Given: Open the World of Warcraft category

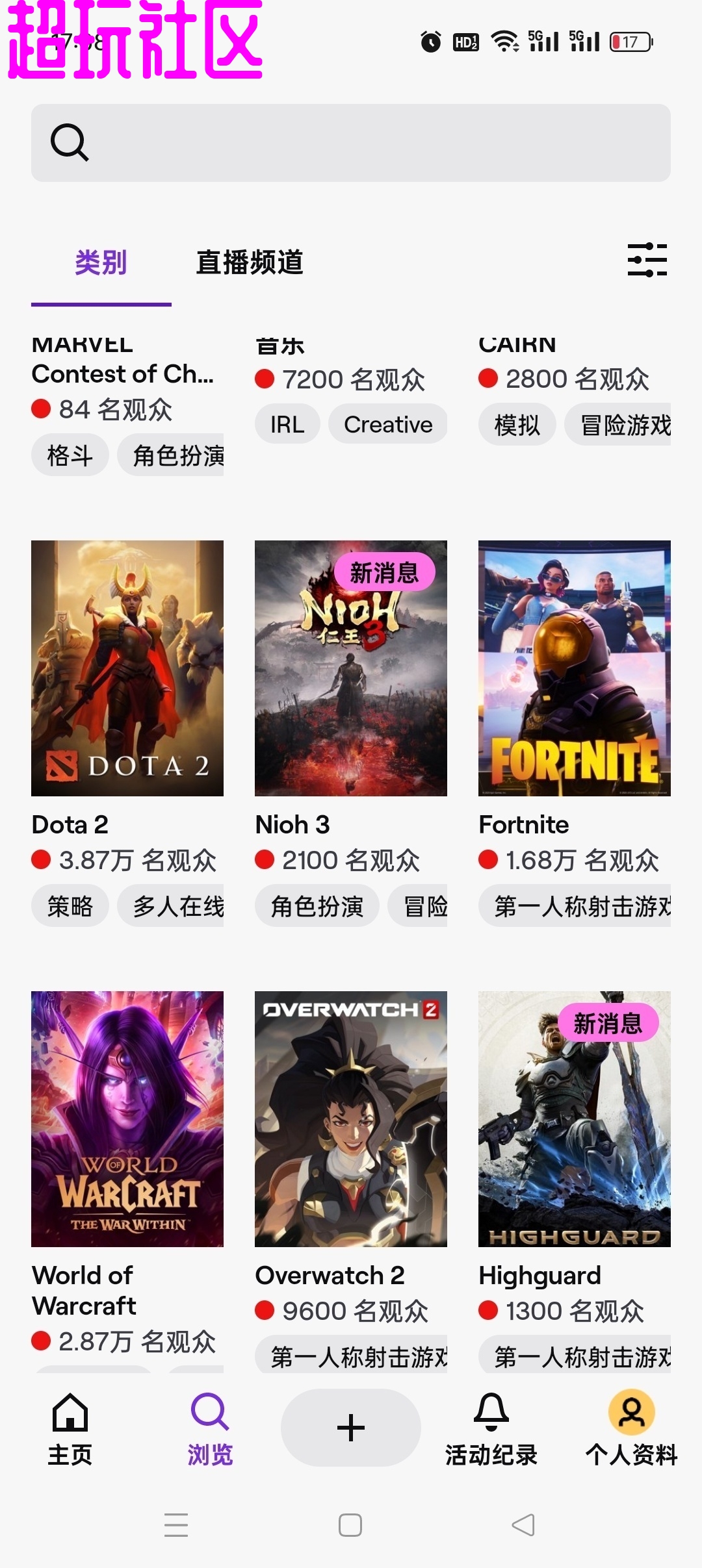Looking at the screenshot, I should [127, 1119].
